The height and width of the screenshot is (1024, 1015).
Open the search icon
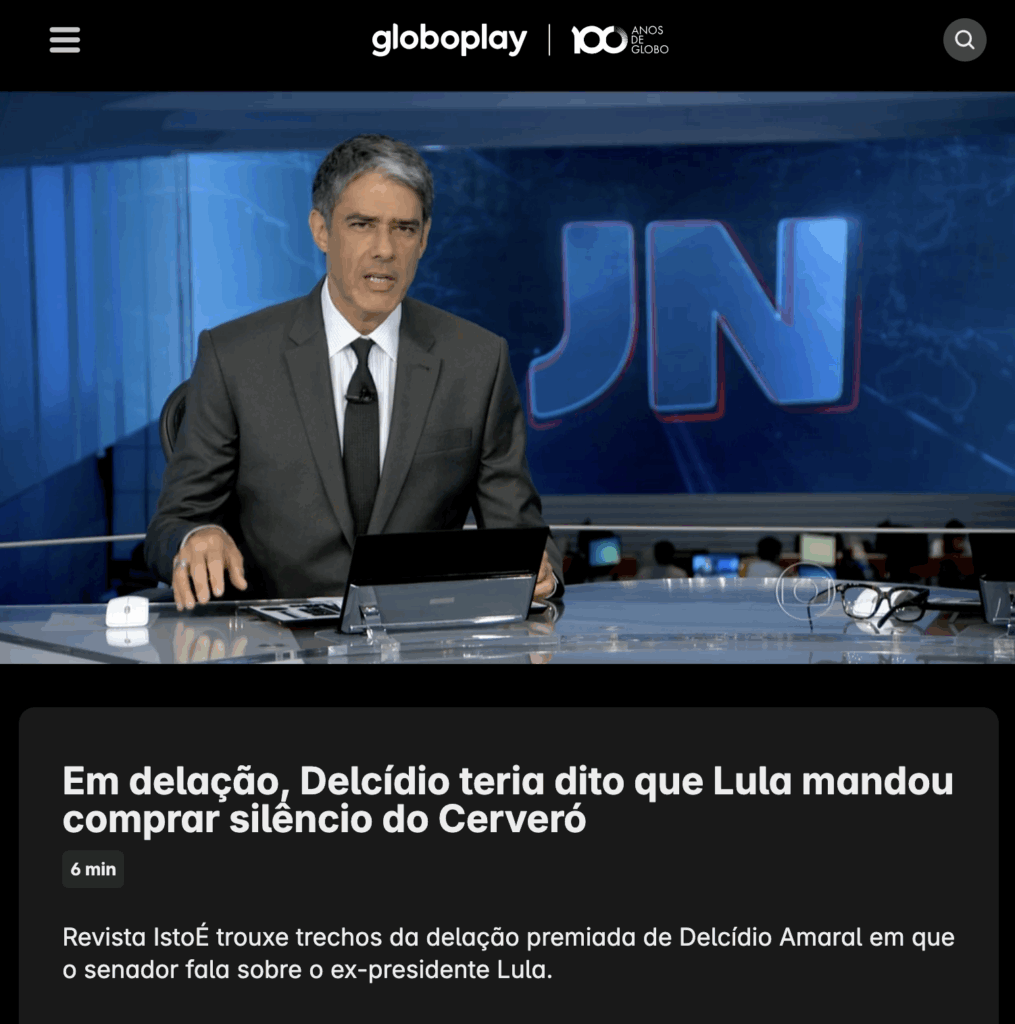[964, 40]
